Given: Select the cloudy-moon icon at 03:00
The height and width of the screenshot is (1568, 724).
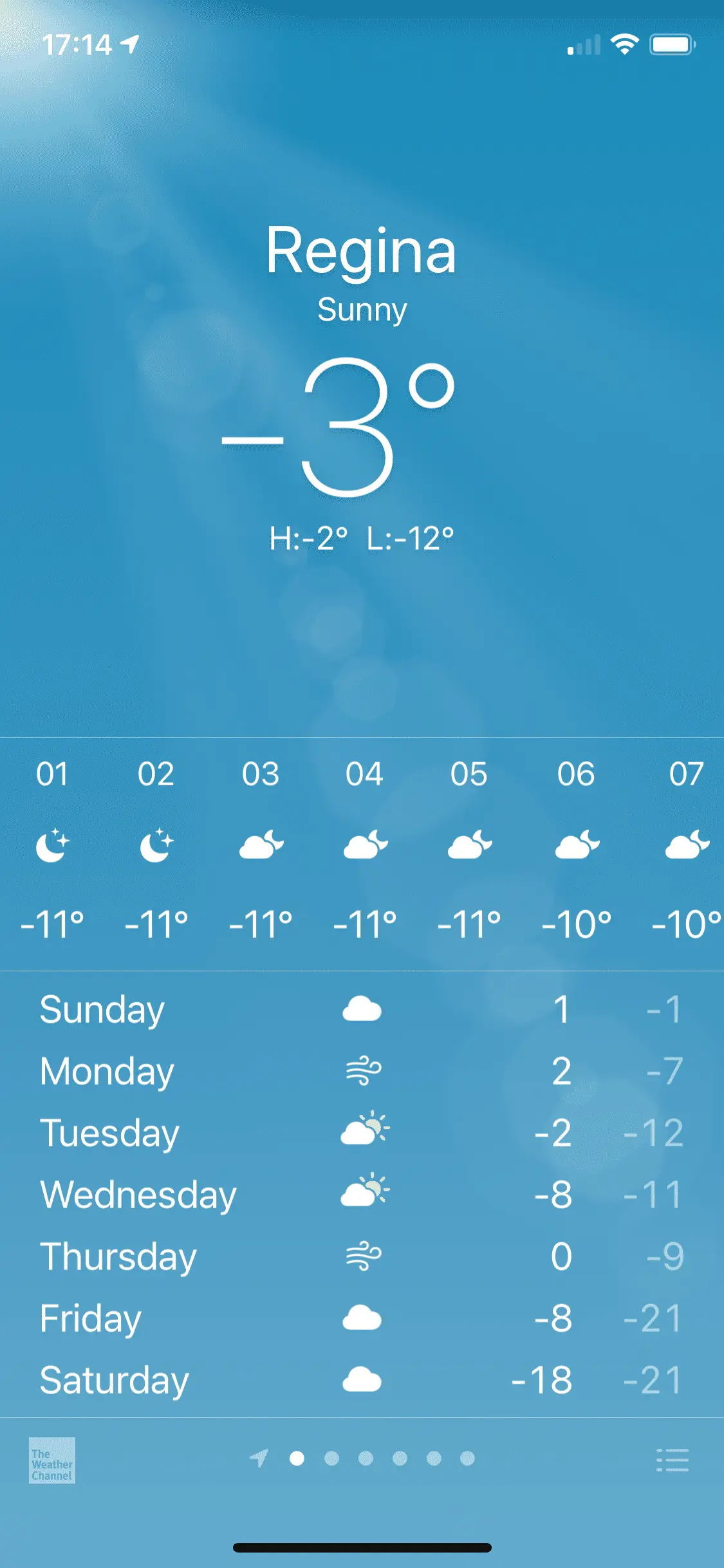Looking at the screenshot, I should 261,845.
